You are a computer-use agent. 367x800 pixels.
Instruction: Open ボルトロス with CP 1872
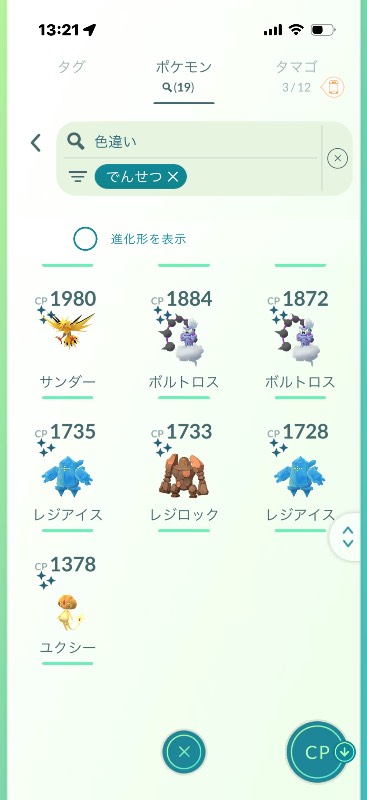pyautogui.click(x=300, y=340)
